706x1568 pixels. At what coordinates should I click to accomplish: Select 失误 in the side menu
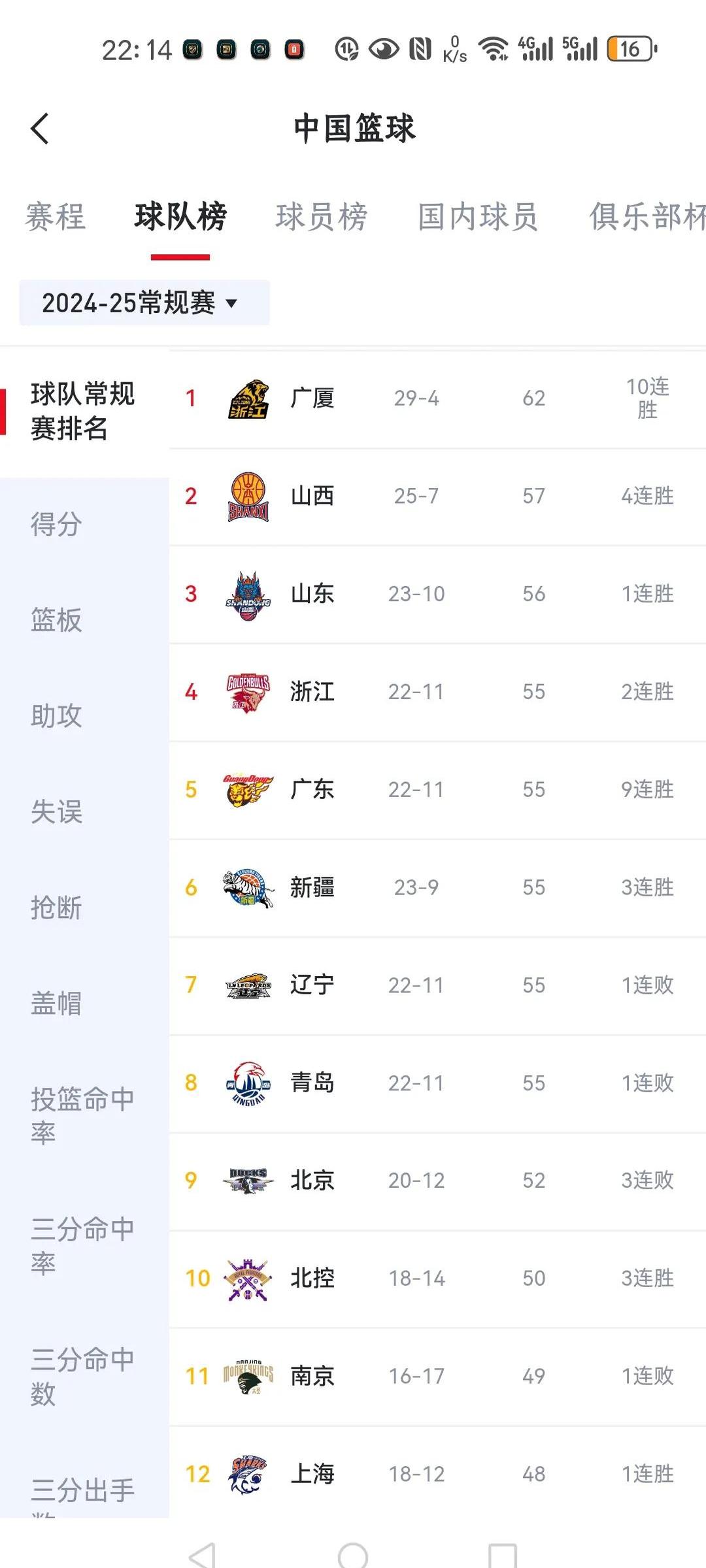point(56,812)
